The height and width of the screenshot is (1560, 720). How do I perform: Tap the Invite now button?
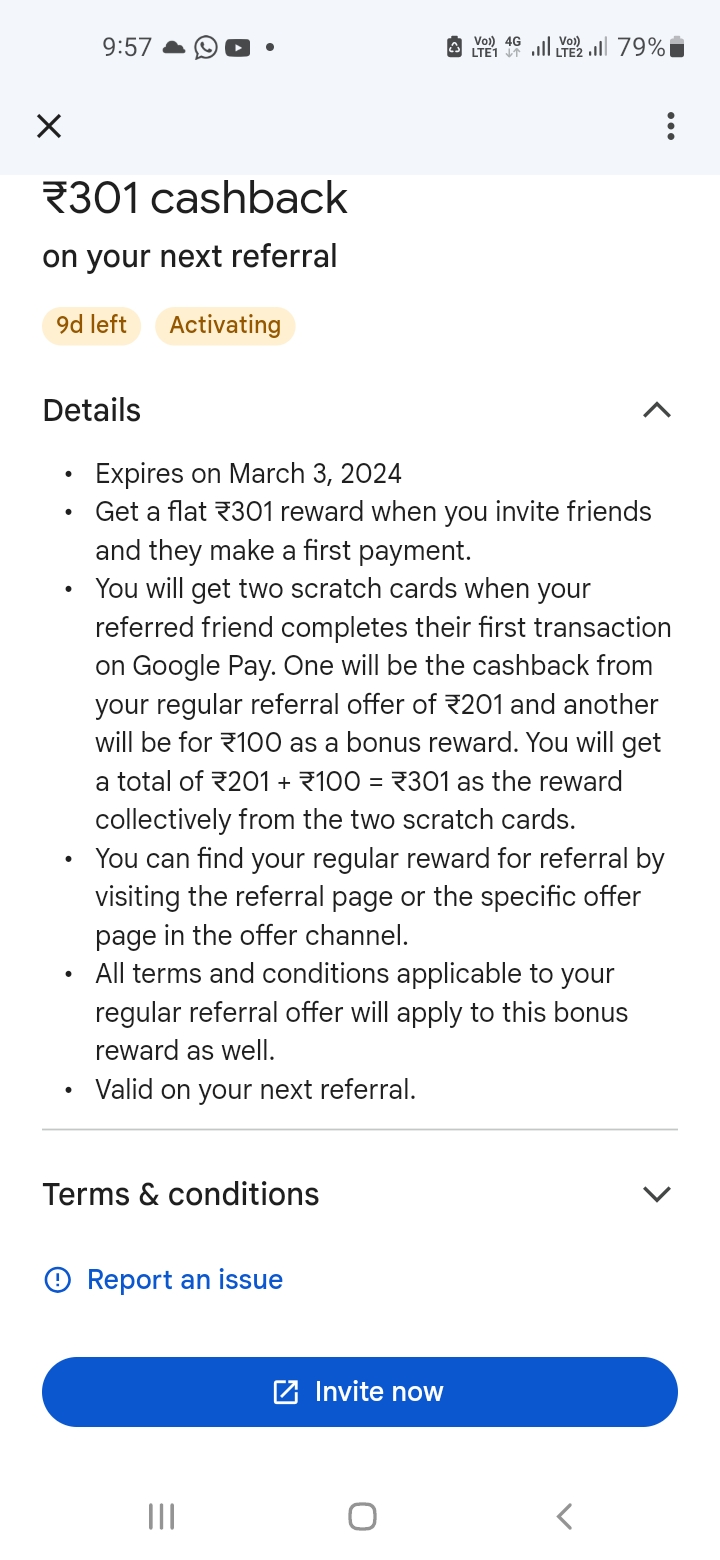pyautogui.click(x=360, y=1391)
